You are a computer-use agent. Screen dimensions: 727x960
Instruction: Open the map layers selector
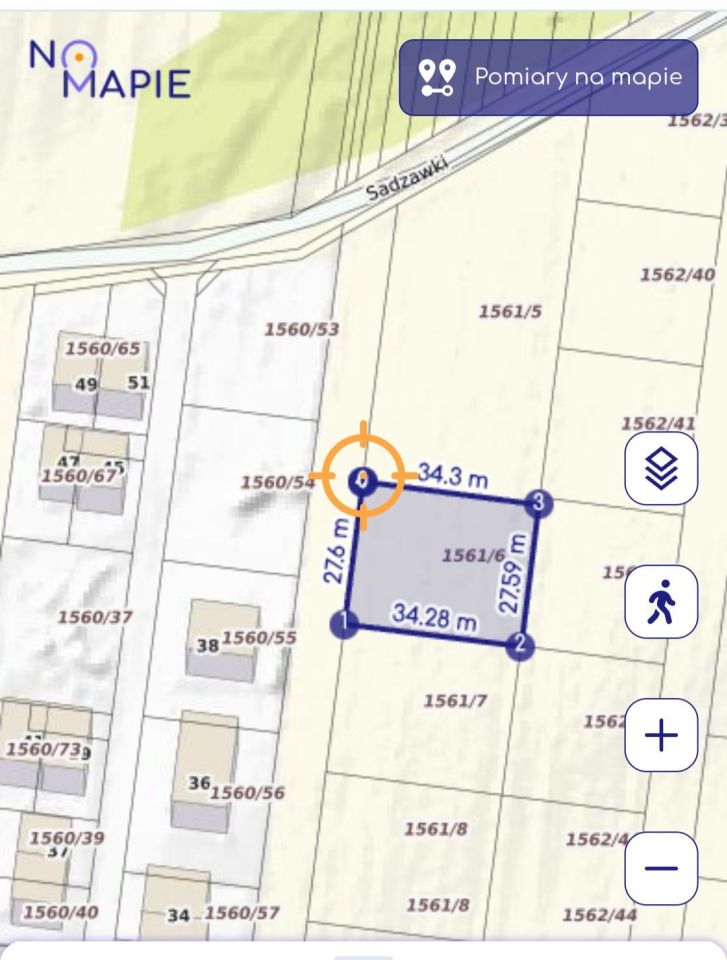pos(661,467)
